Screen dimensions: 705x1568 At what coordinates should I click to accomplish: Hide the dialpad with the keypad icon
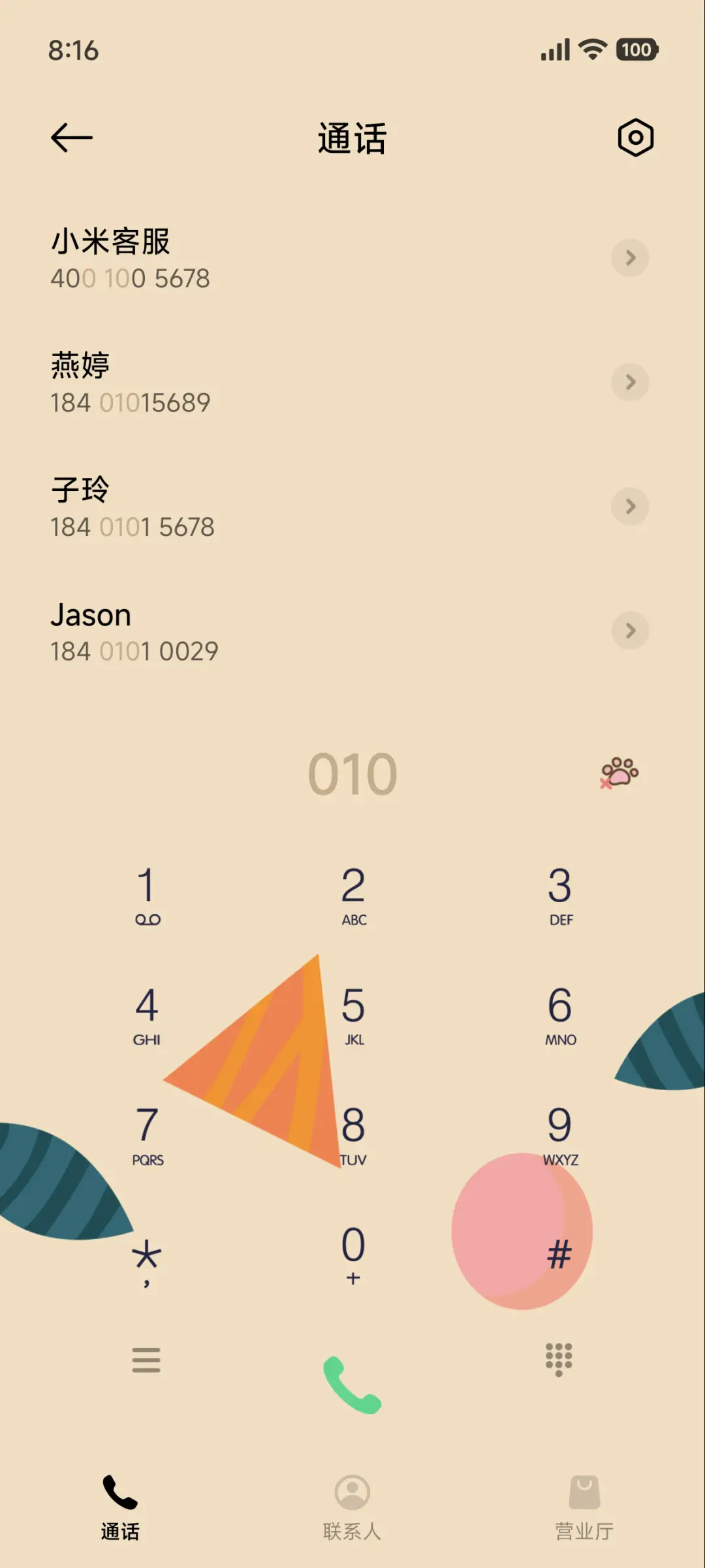558,1360
